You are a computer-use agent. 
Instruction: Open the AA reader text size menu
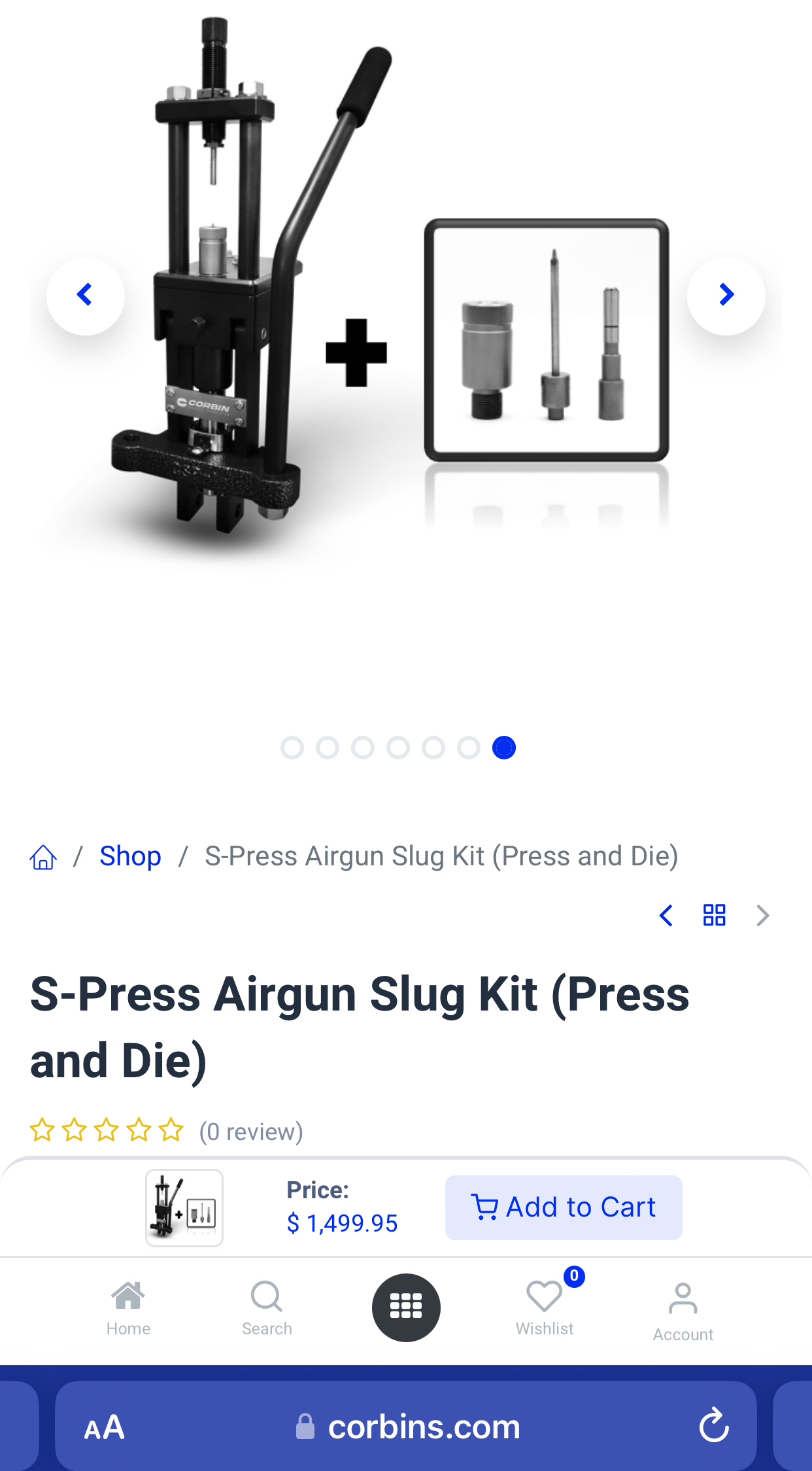pyautogui.click(x=105, y=1427)
